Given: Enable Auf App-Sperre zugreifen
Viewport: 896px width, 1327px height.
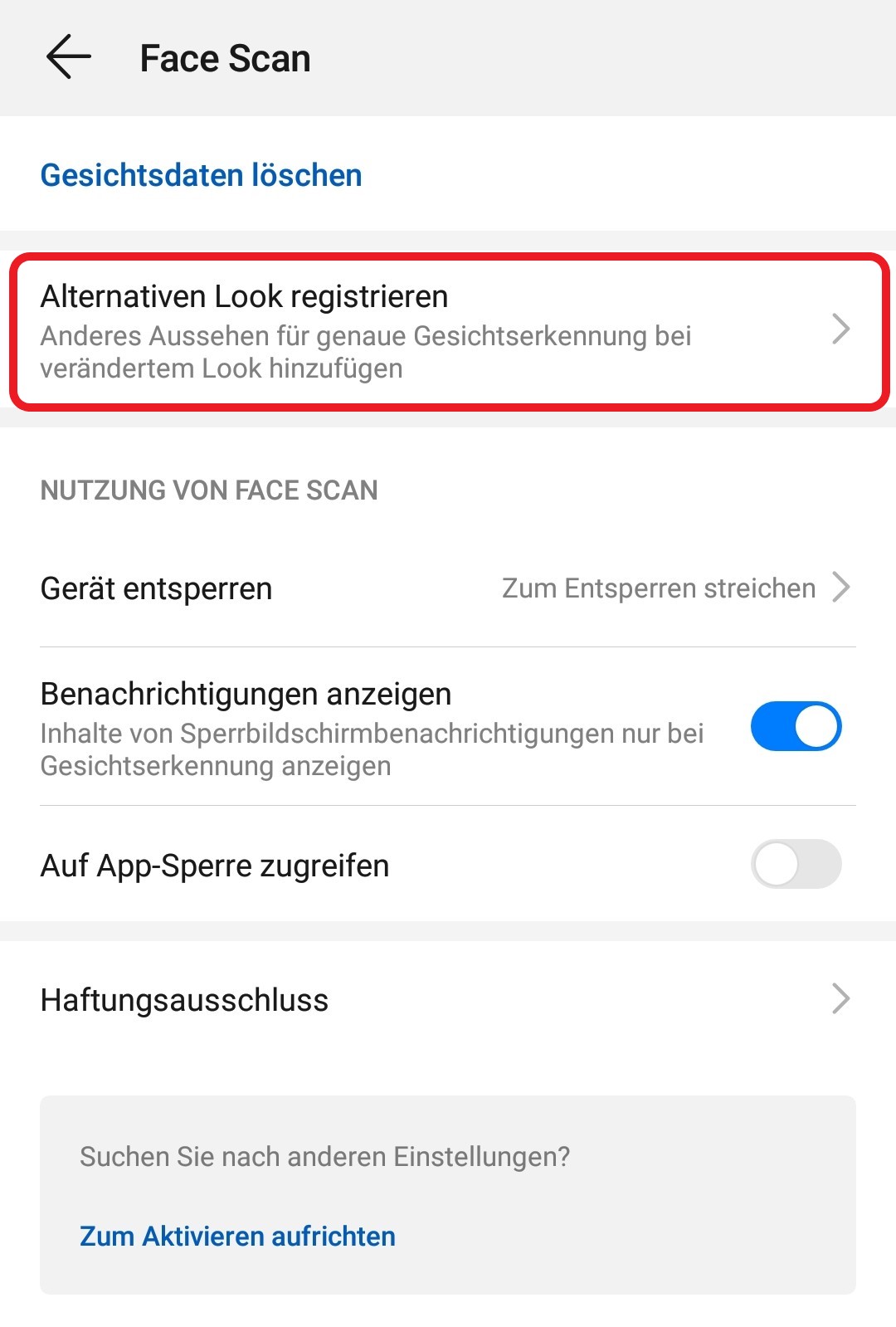Looking at the screenshot, I should (795, 864).
